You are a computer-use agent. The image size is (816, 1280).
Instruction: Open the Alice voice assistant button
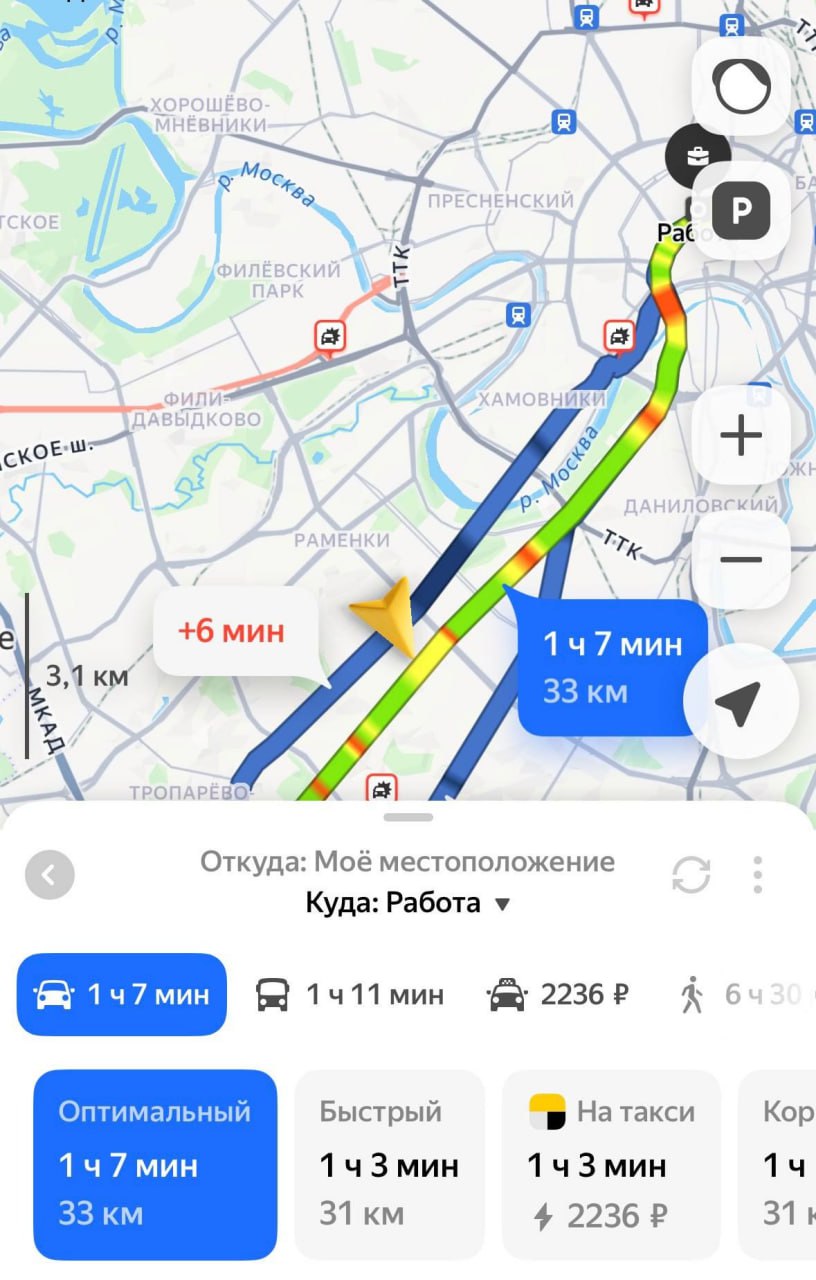tap(741, 87)
